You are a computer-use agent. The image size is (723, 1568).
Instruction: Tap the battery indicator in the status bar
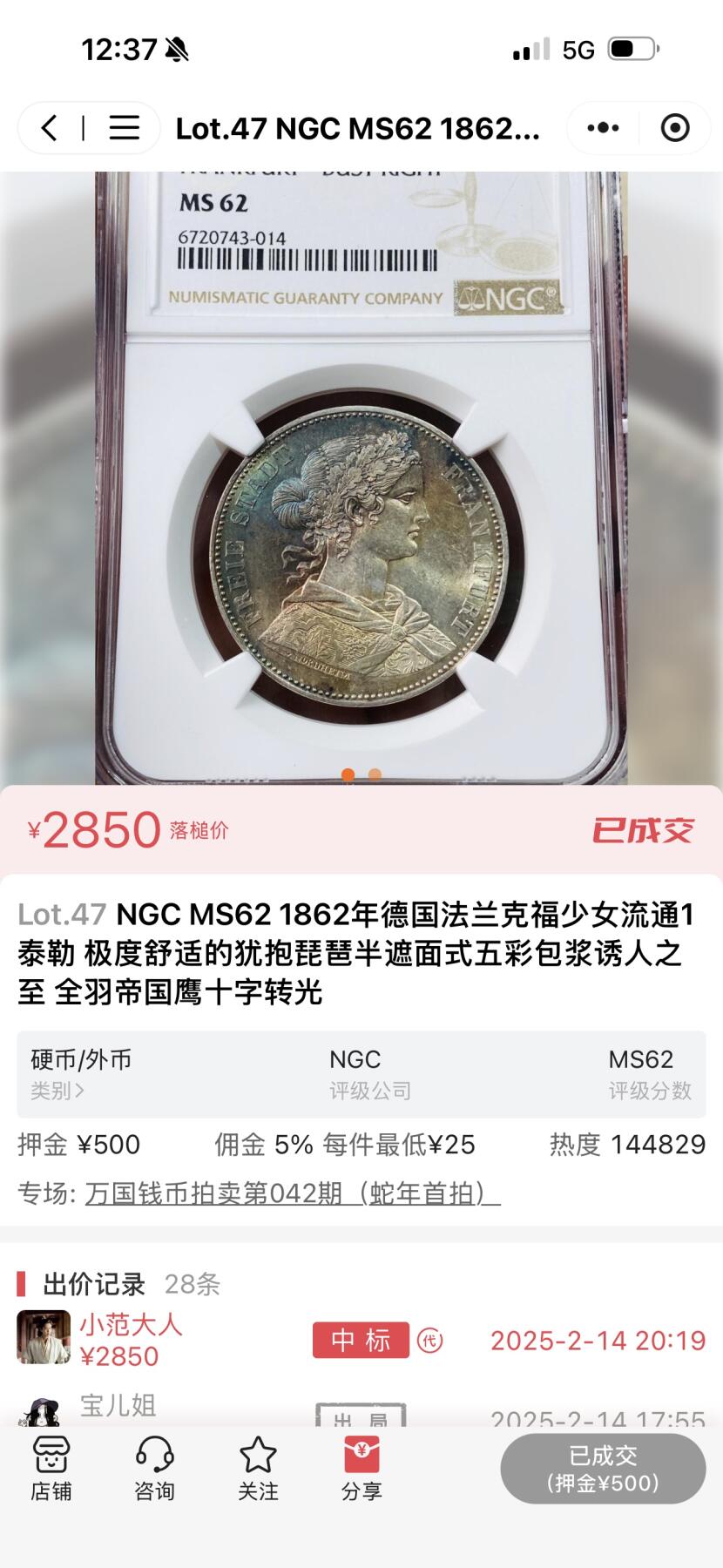(x=629, y=50)
